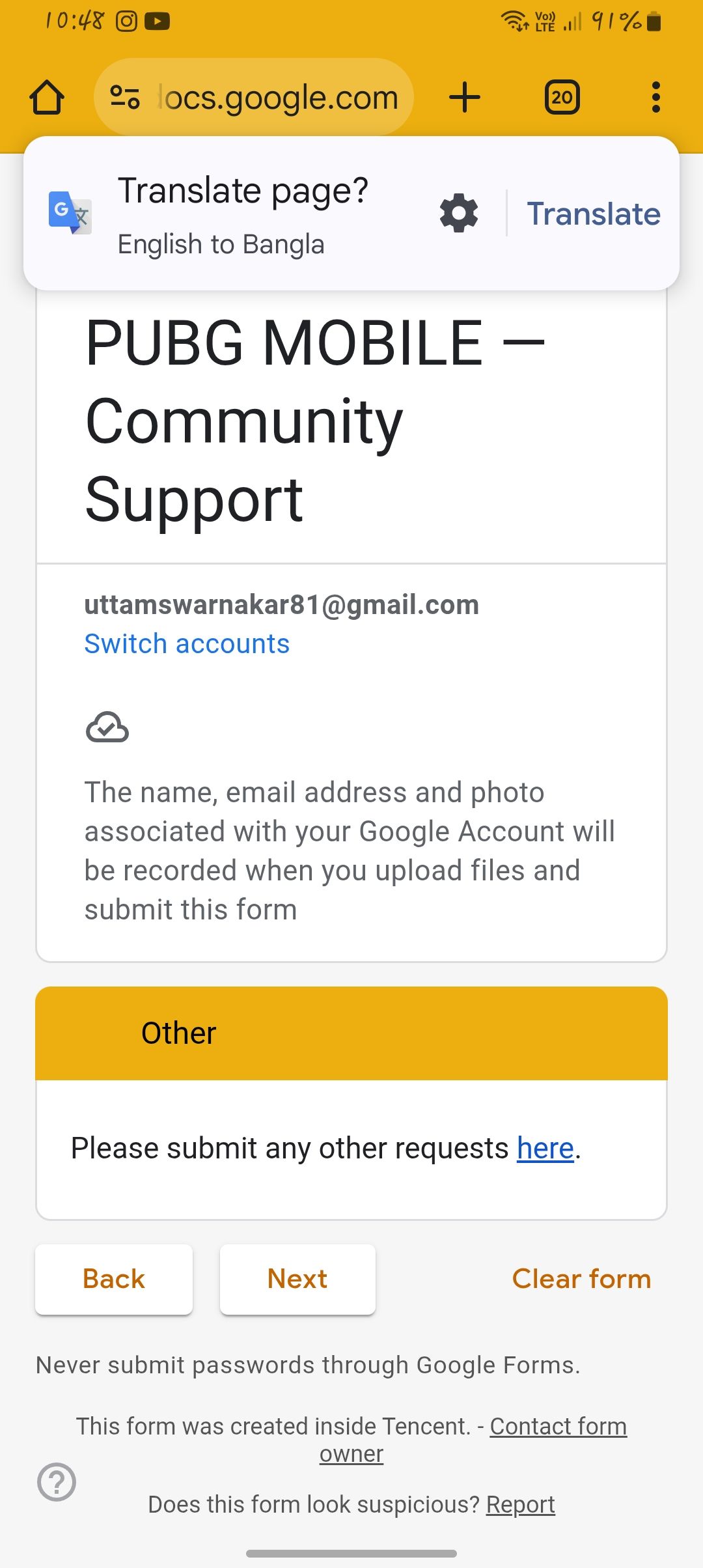Contact the form owner
Viewport: 703px width, 1568px height.
(557, 1426)
